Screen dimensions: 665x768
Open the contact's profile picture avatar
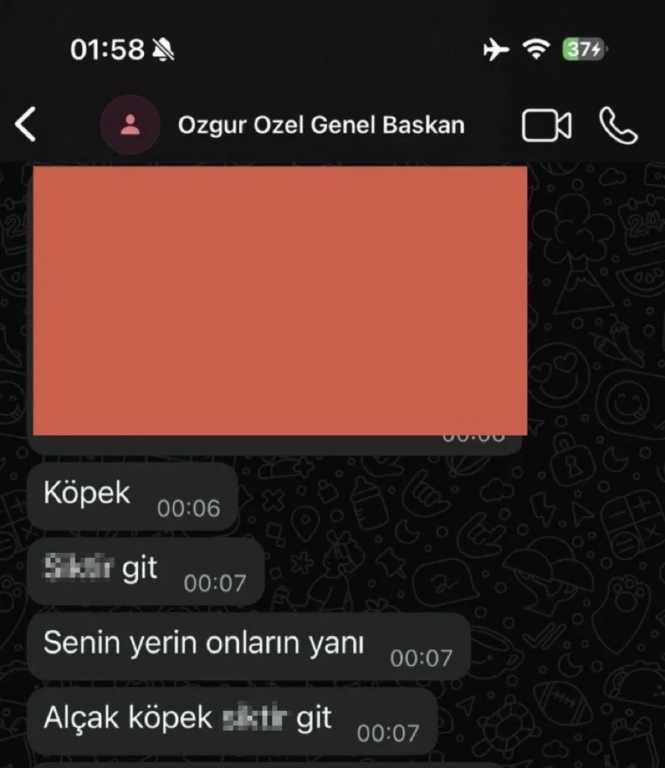click(x=130, y=125)
